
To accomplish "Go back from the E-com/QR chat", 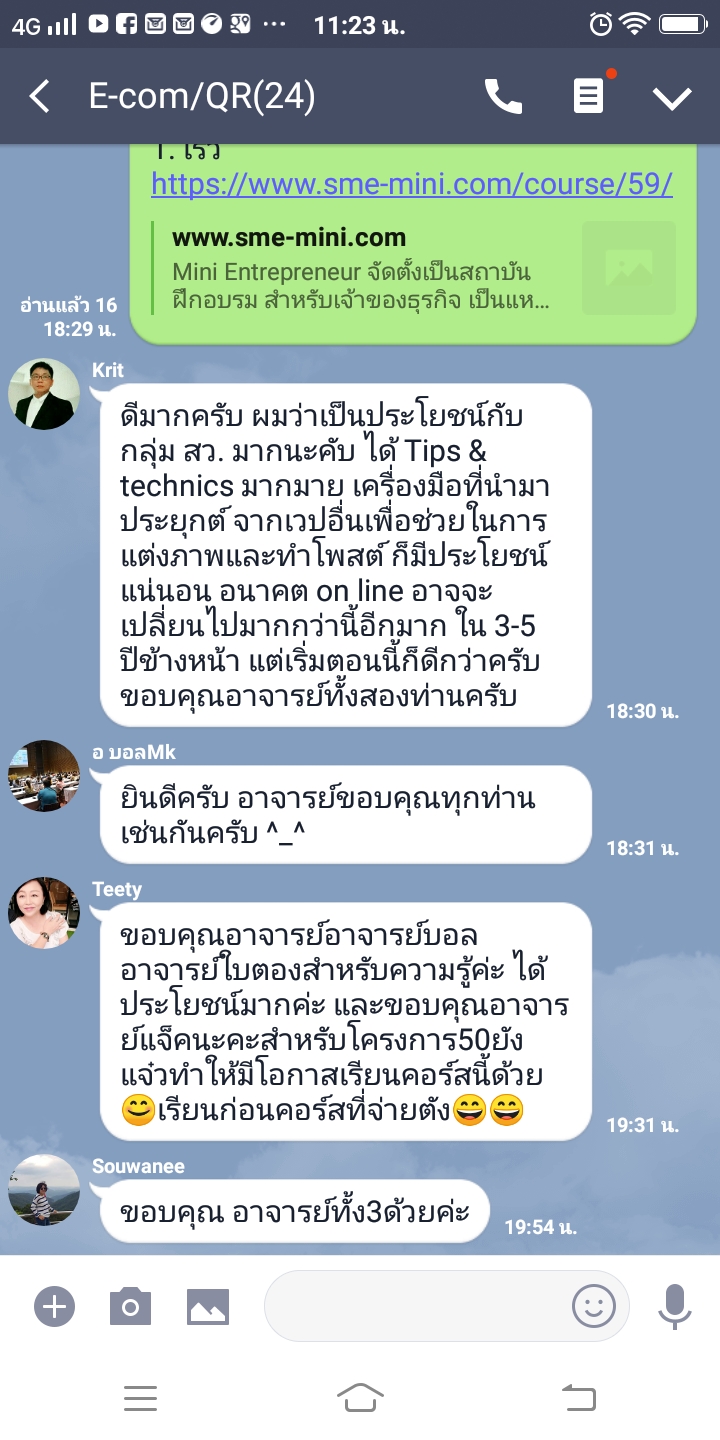I will (40, 97).
